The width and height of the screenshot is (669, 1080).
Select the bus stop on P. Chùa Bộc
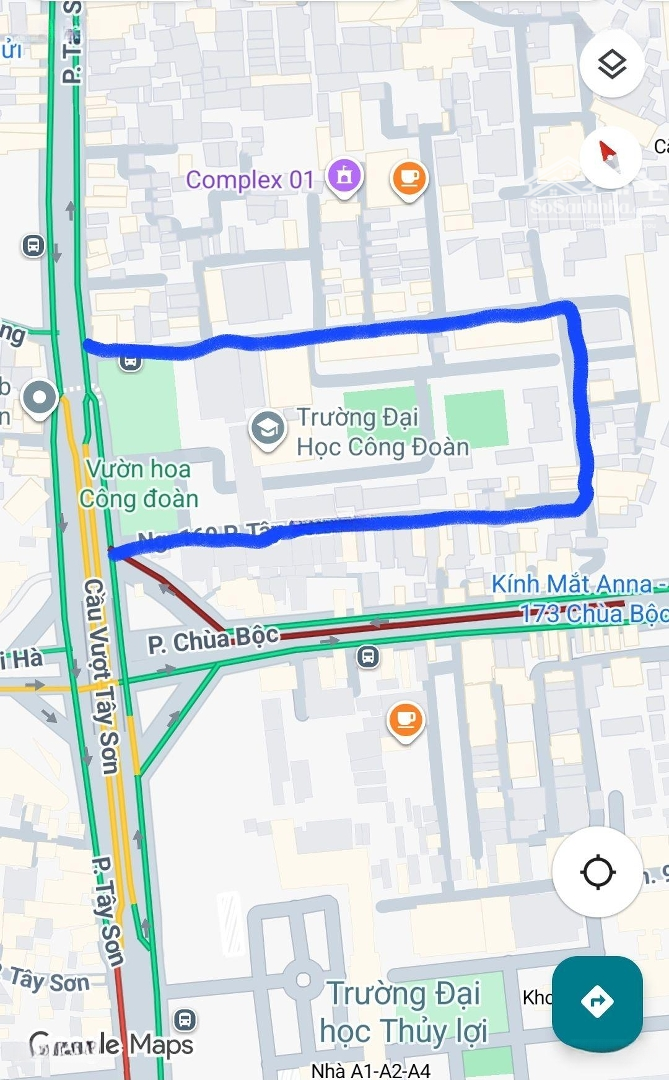pyautogui.click(x=368, y=657)
